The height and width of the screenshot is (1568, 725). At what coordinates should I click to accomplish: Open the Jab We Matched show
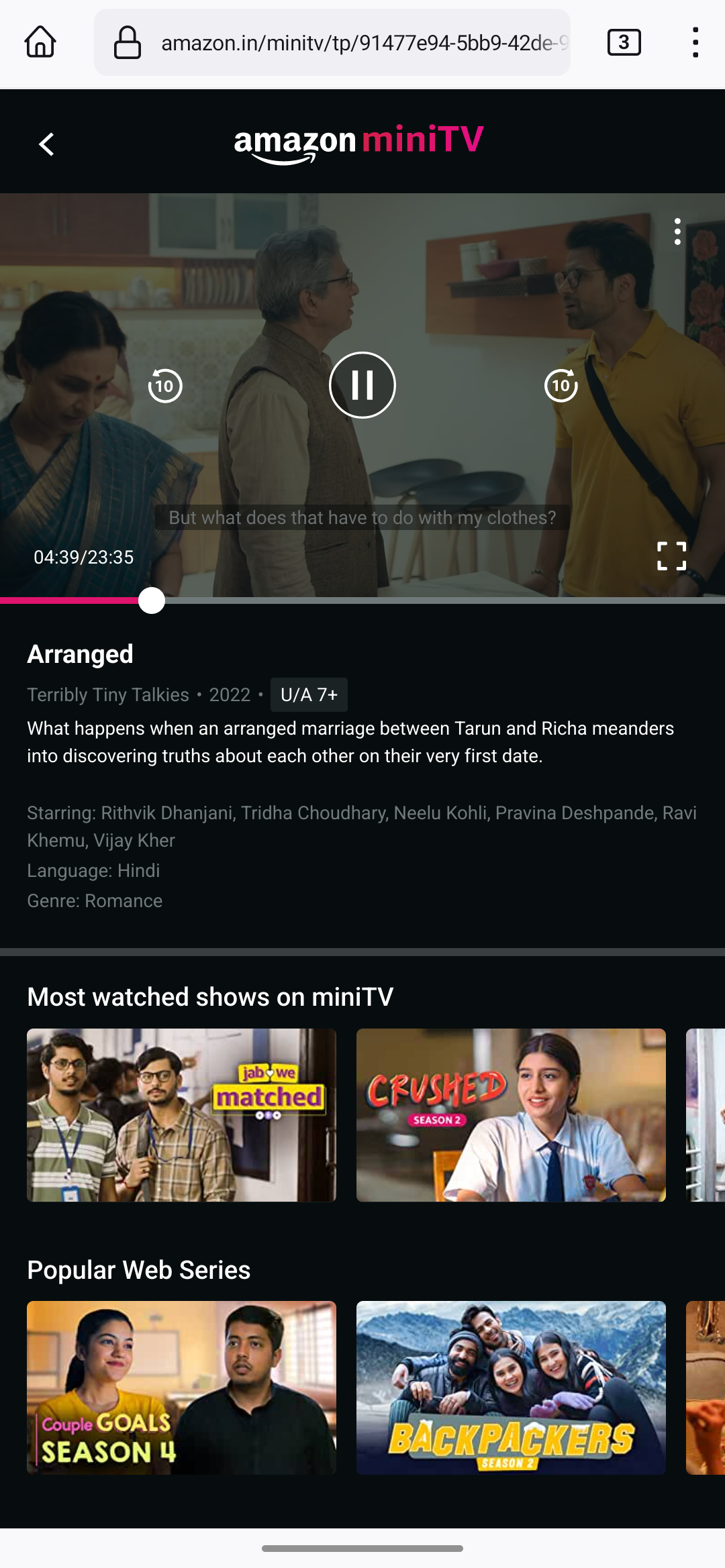click(x=181, y=1114)
